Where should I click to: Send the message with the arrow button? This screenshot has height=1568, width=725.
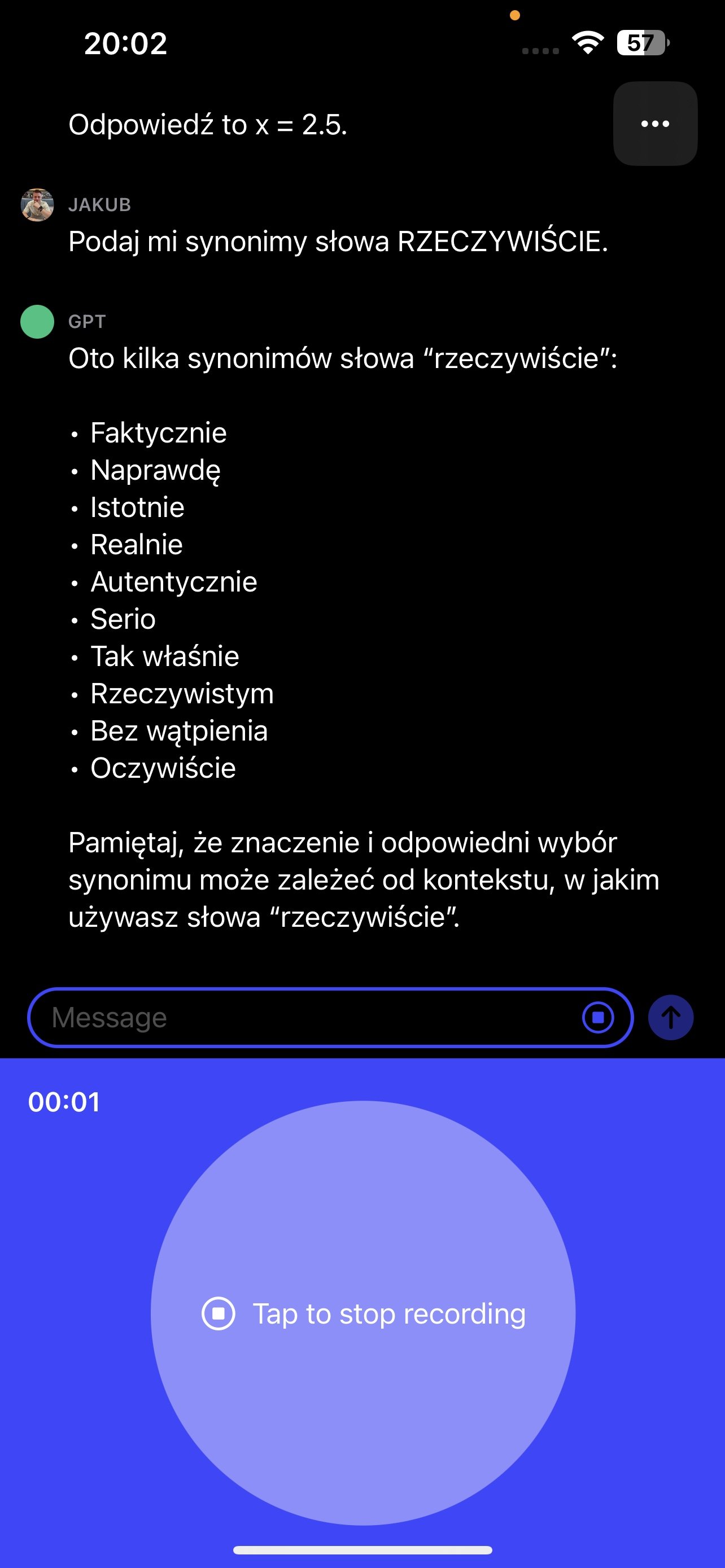pos(670,1017)
